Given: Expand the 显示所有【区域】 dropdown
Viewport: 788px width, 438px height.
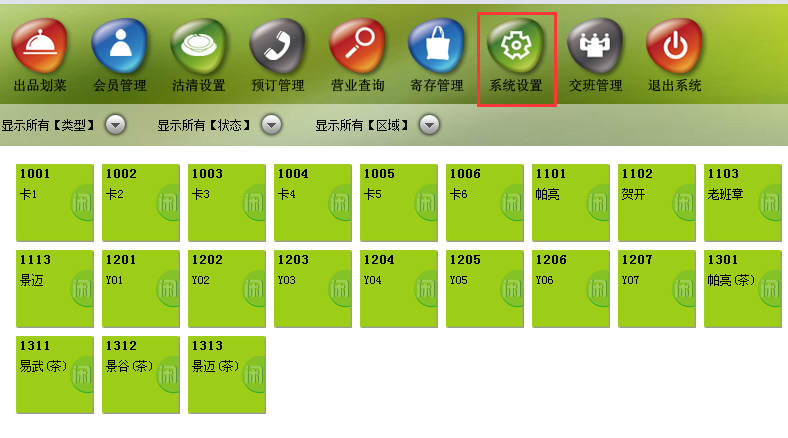Looking at the screenshot, I should pyautogui.click(x=429, y=125).
